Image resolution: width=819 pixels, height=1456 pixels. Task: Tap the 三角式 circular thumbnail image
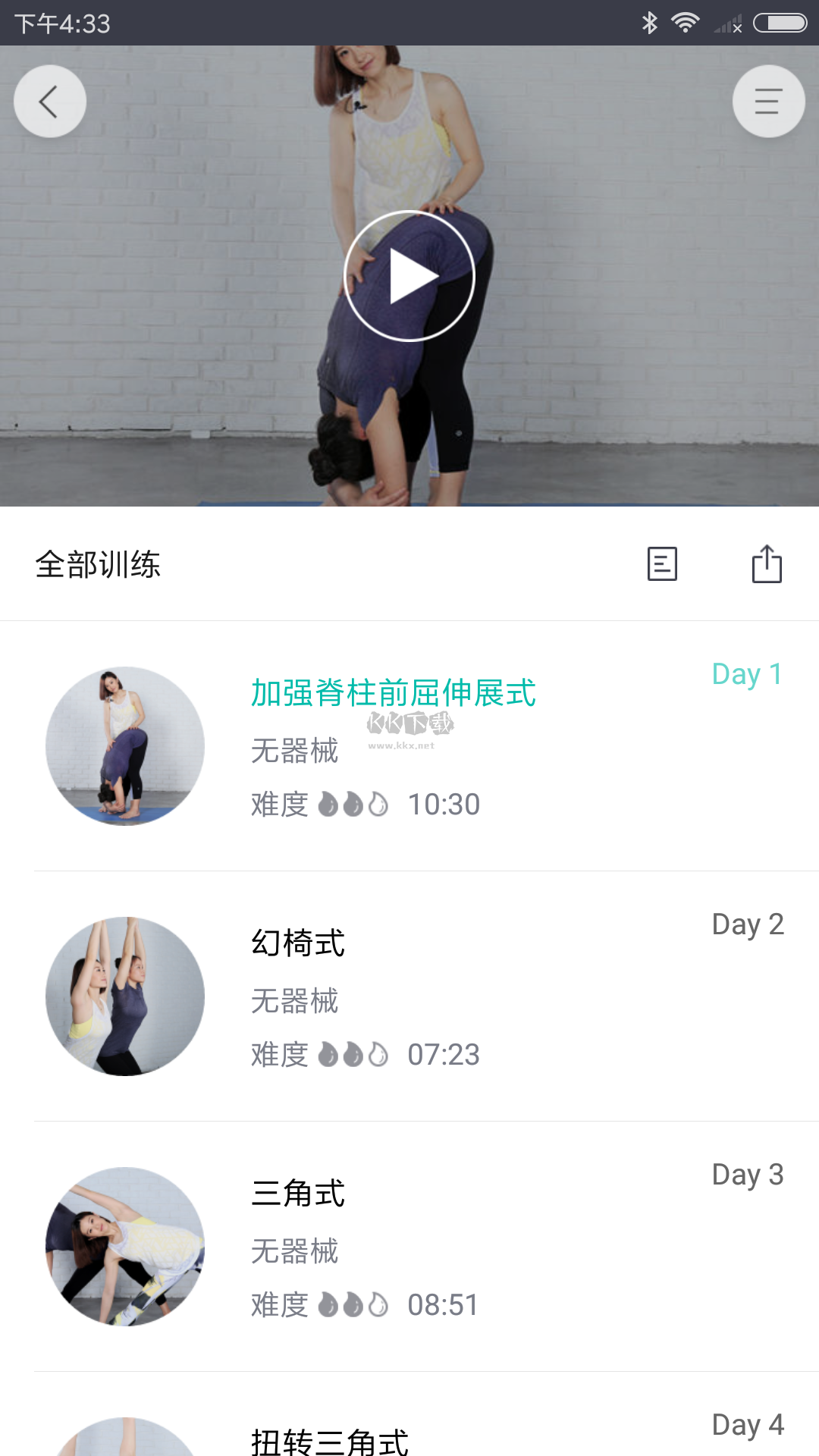coord(127,1247)
